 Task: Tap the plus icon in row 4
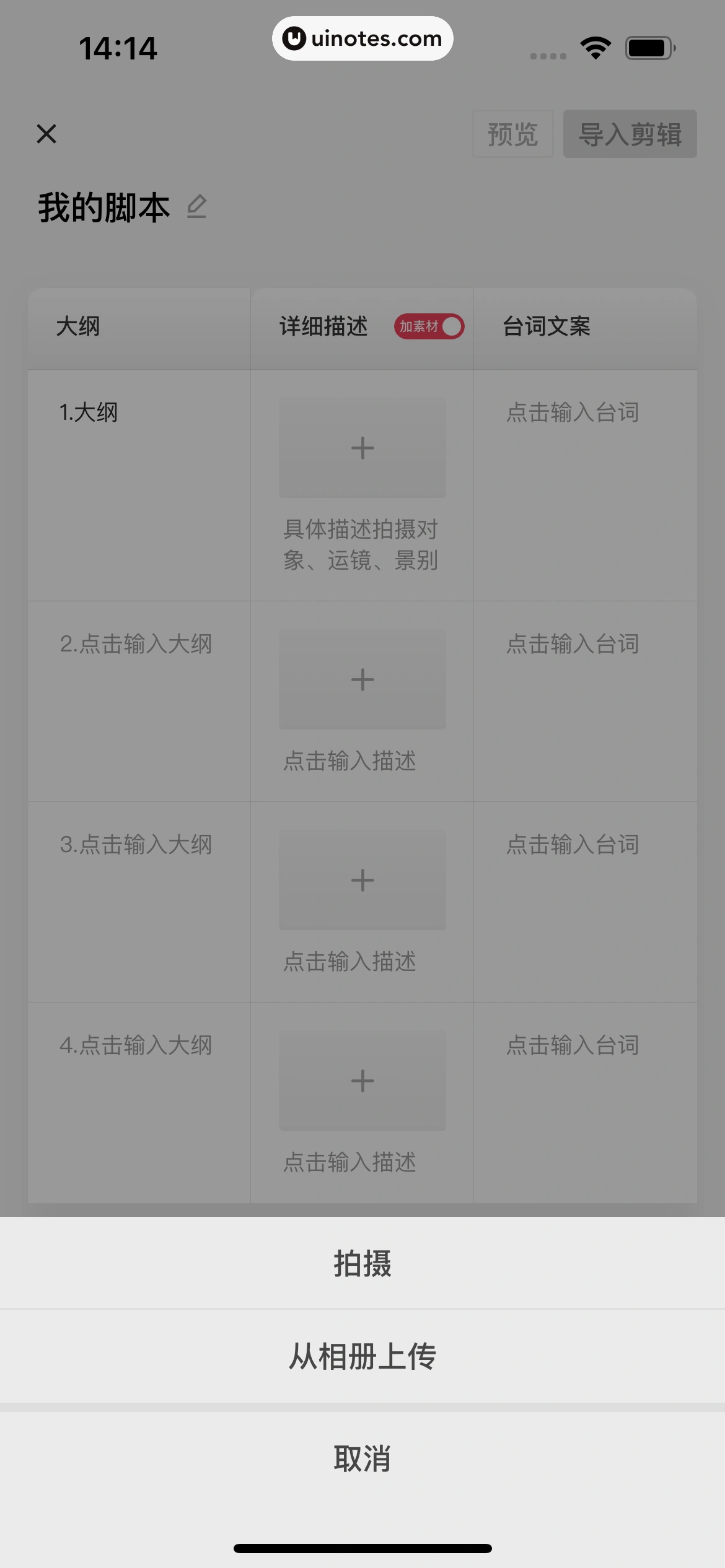[362, 1082]
